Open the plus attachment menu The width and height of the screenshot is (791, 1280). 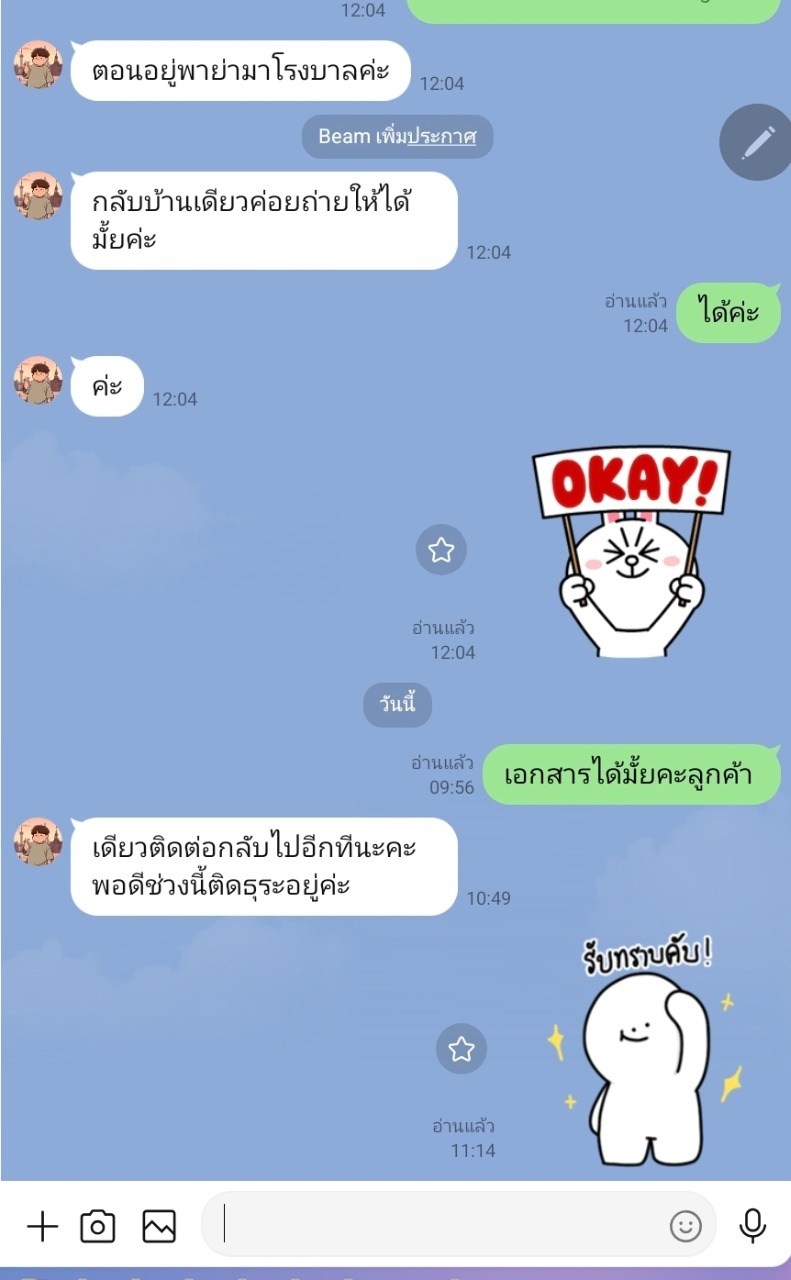click(x=42, y=1226)
